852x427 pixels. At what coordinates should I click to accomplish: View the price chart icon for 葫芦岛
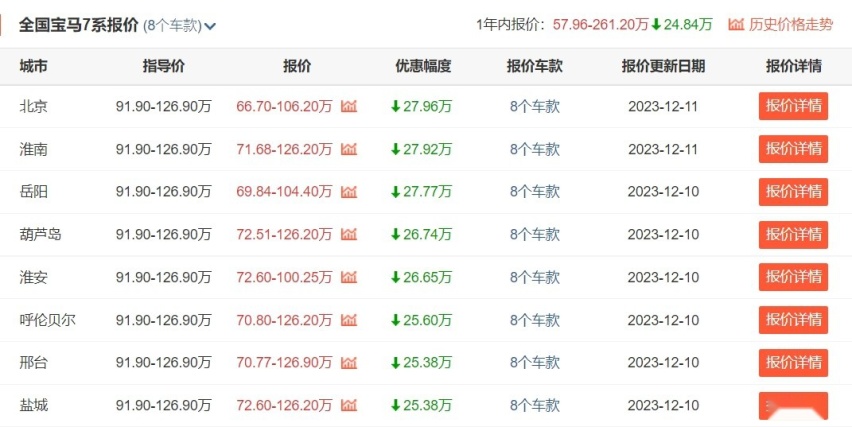(349, 235)
